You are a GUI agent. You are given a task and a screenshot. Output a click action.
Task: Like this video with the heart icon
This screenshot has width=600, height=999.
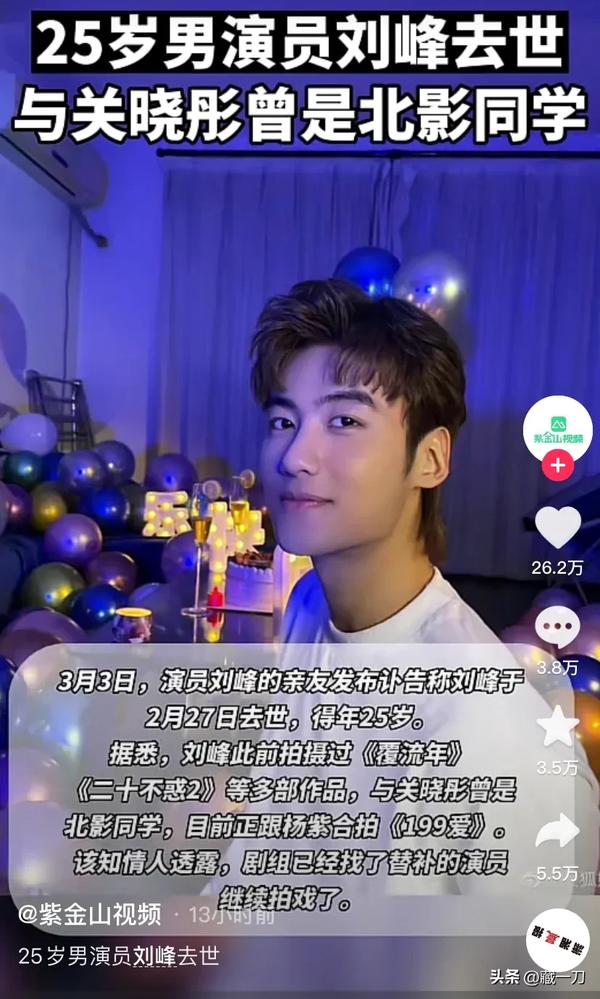click(557, 527)
